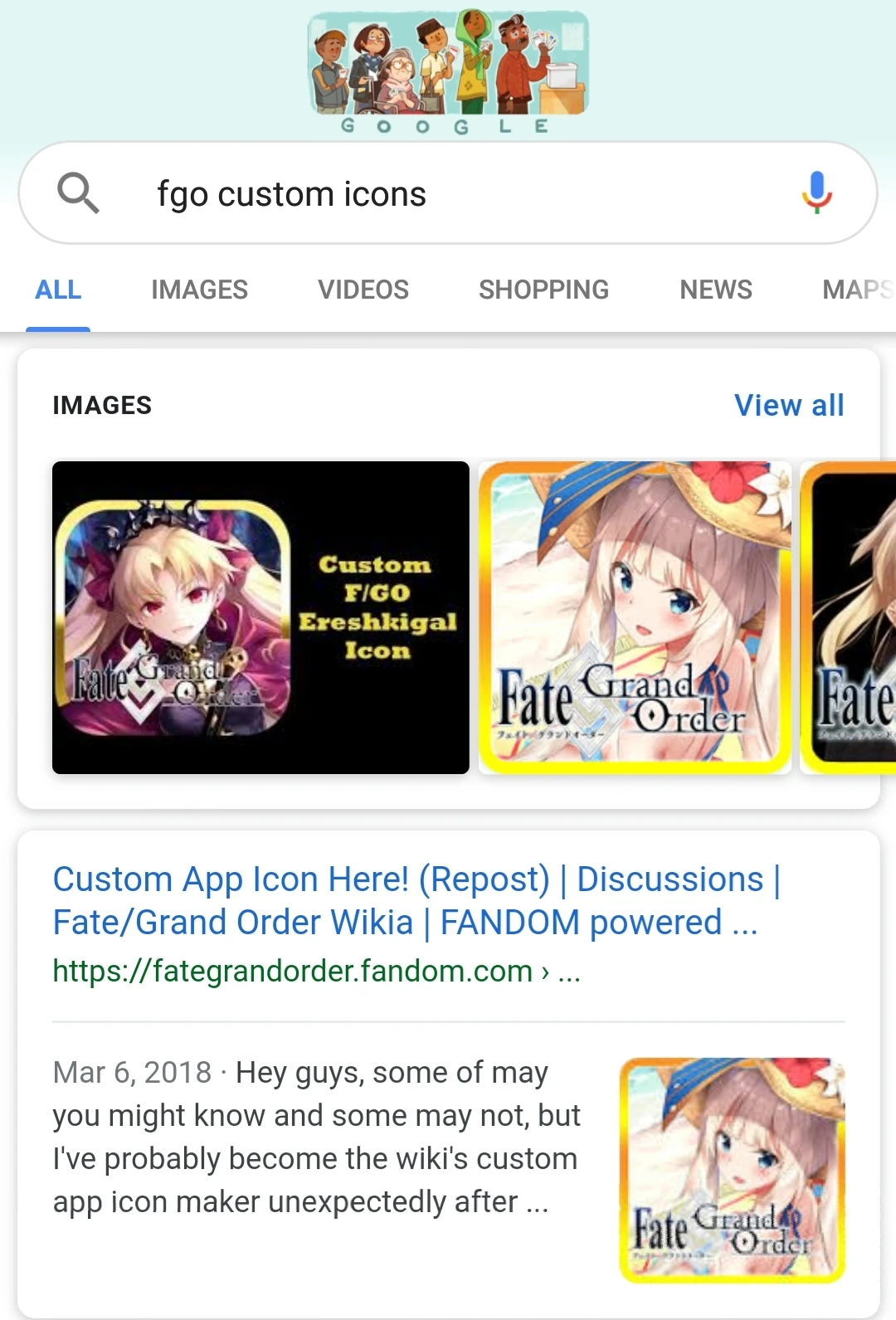Open the thumbnail beside the Fandom result snippet
896x1320 pixels.
click(x=733, y=1170)
